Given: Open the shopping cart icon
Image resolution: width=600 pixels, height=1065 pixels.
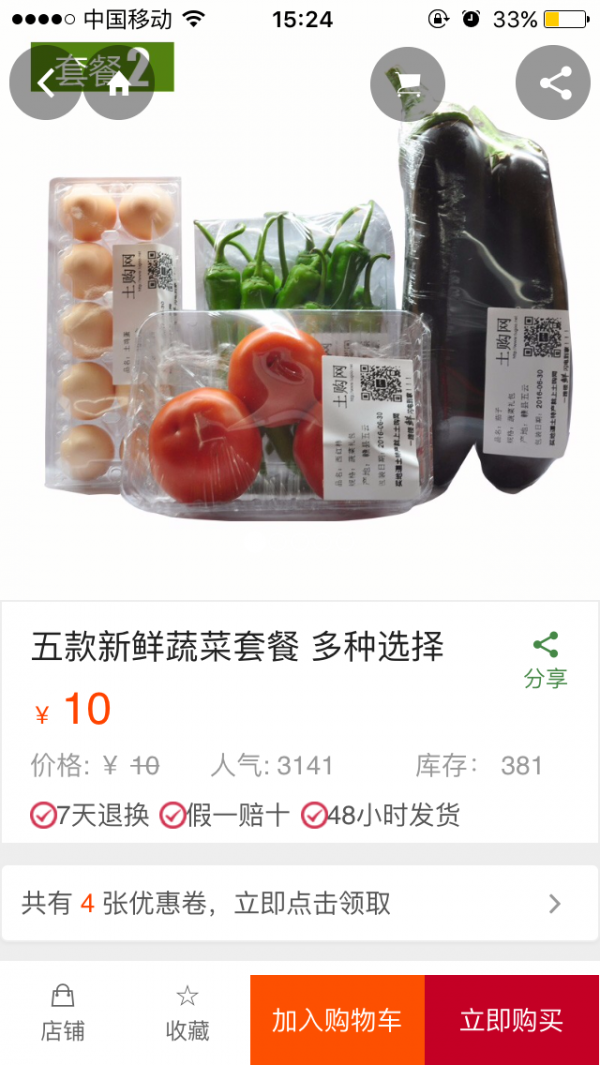Looking at the screenshot, I should [407, 83].
